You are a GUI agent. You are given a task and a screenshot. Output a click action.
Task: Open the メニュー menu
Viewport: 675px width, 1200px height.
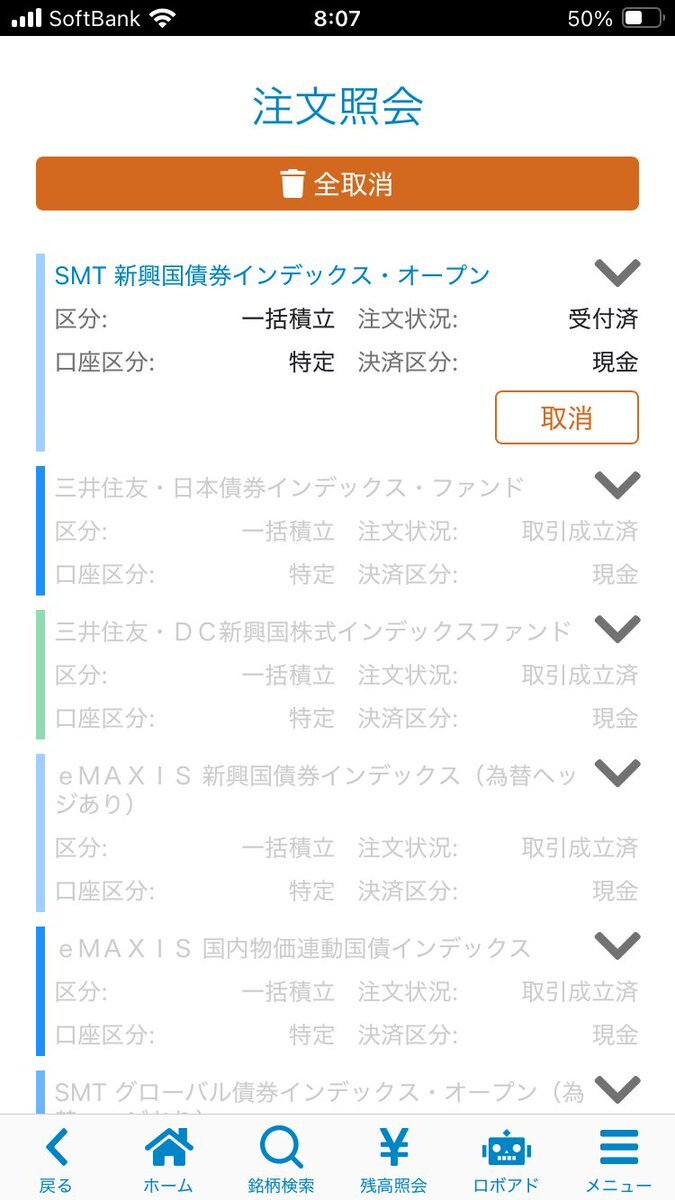[619, 1159]
